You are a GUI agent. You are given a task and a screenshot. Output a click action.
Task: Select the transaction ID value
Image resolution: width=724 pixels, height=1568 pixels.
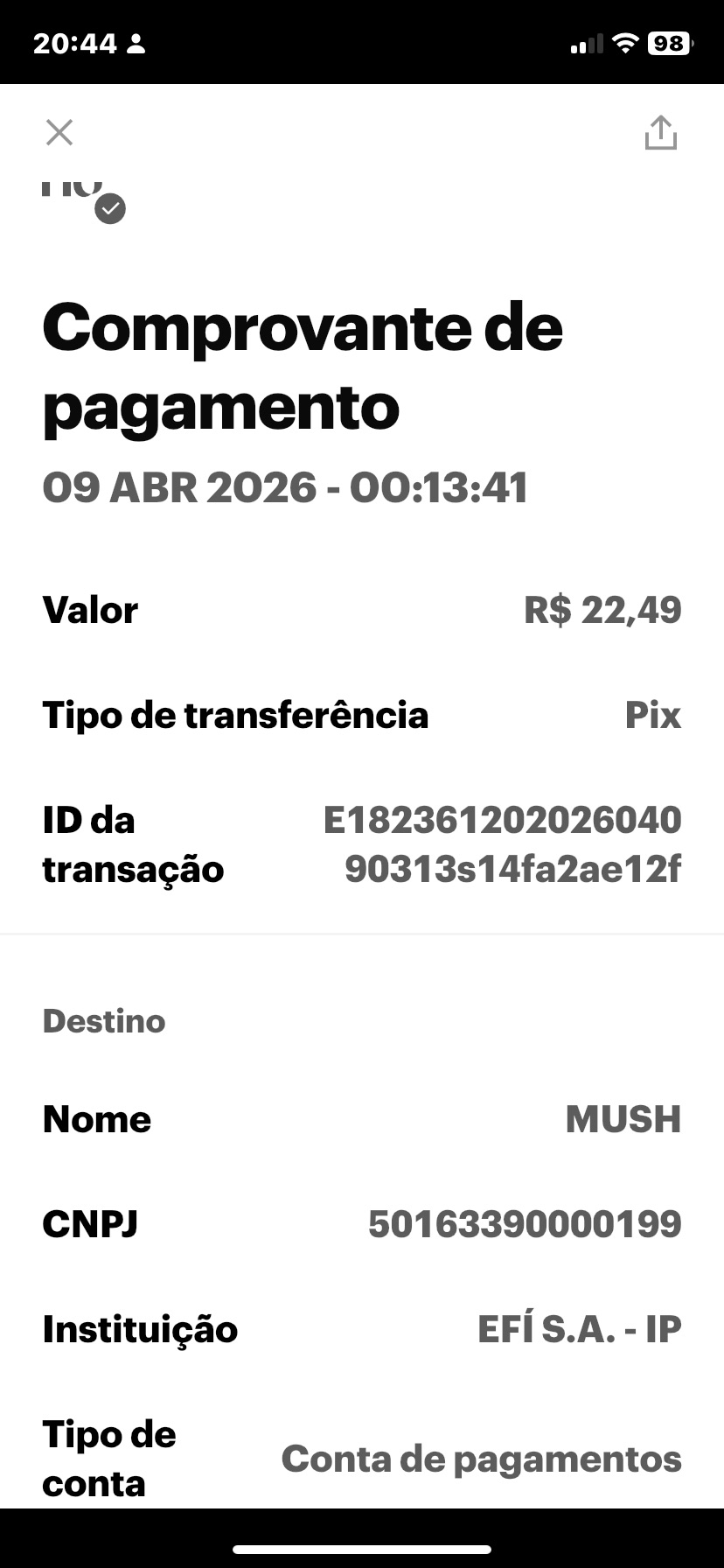[501, 844]
